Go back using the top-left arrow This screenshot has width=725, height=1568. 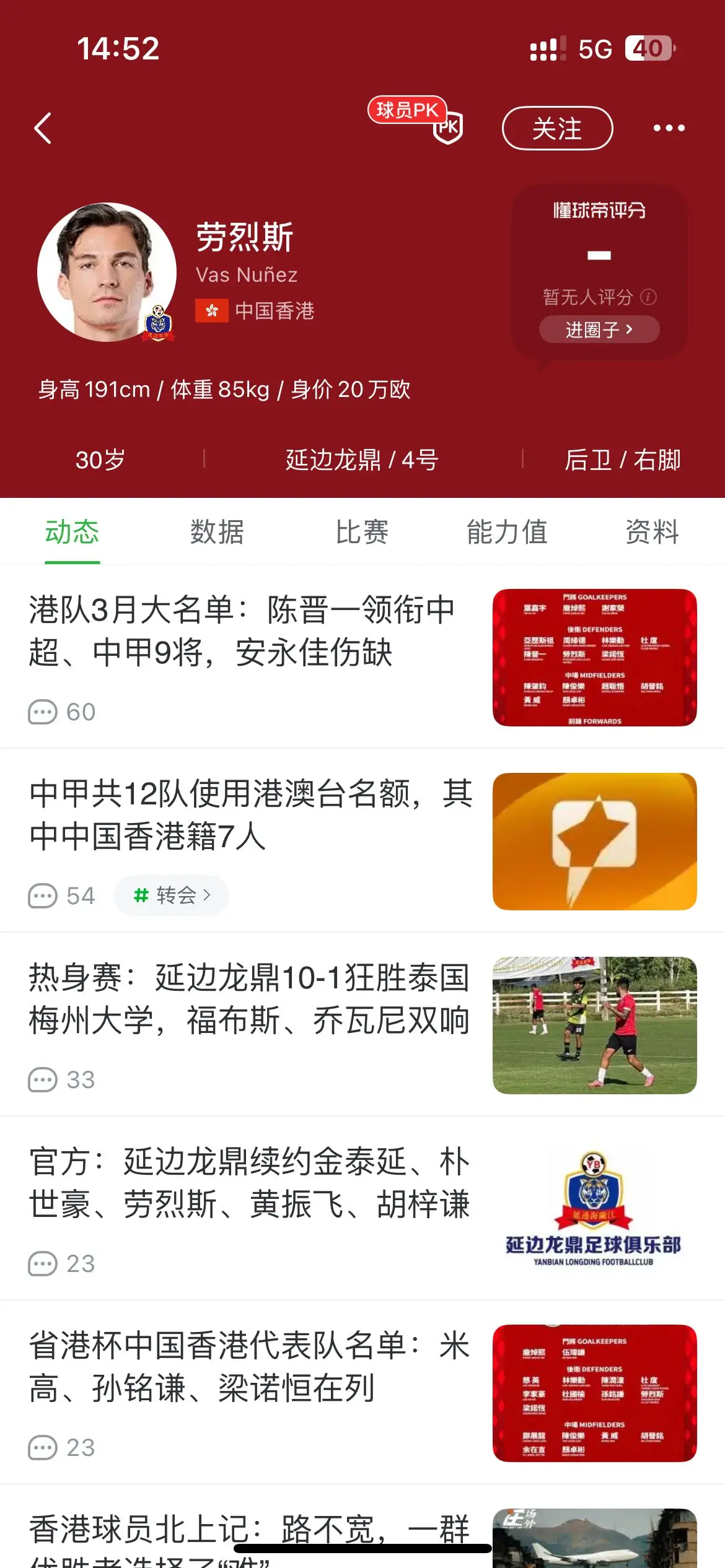pyautogui.click(x=43, y=128)
